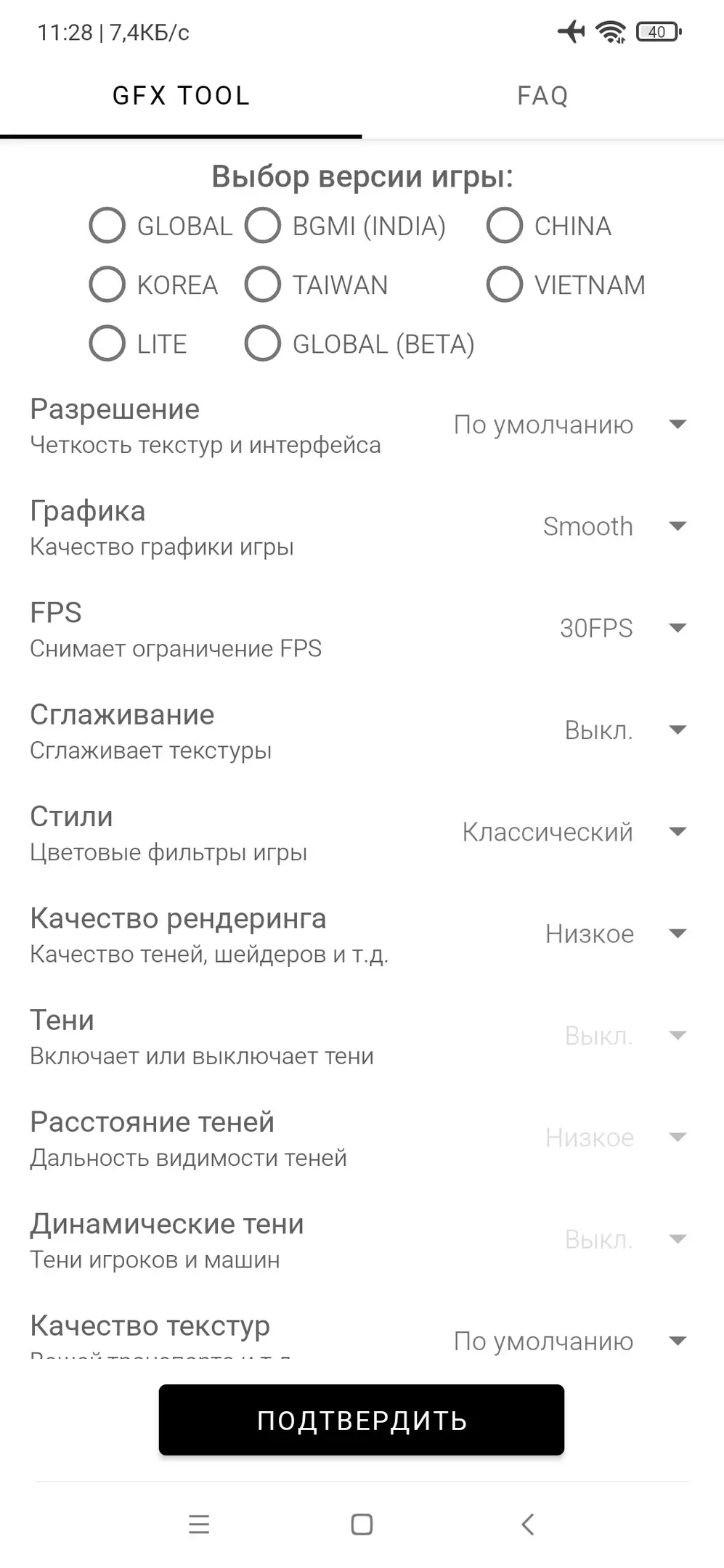This screenshot has width=724, height=1568.
Task: Go back with system back button
Action: click(528, 1524)
